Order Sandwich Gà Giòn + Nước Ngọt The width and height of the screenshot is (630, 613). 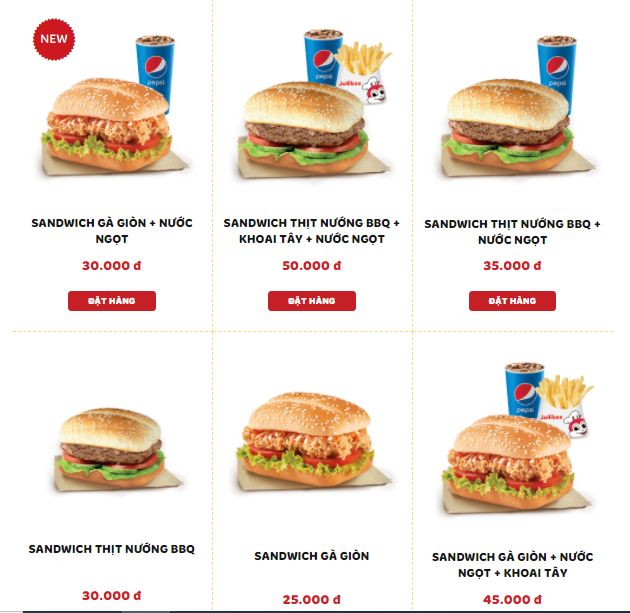[111, 301]
